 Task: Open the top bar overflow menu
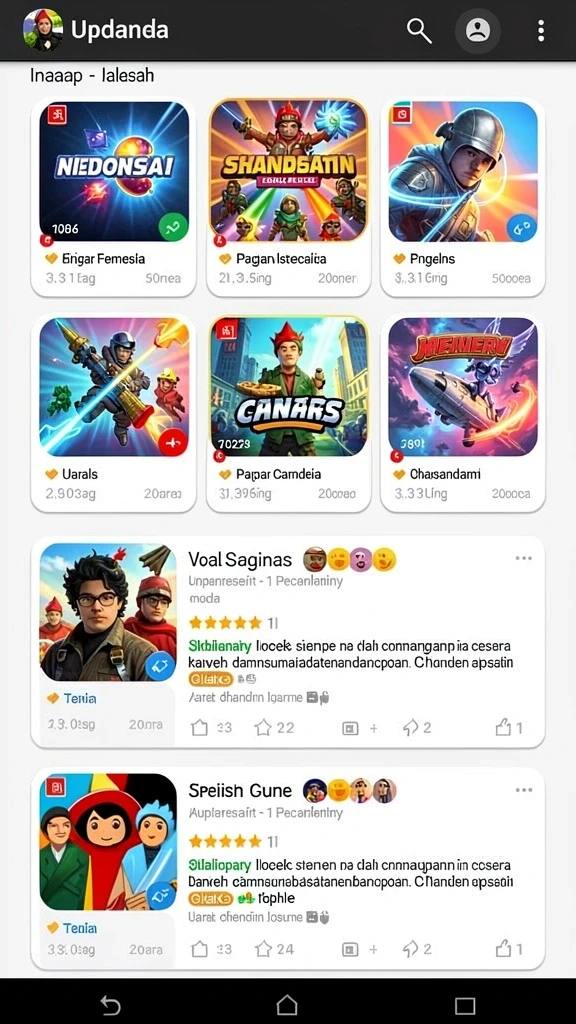pos(541,30)
